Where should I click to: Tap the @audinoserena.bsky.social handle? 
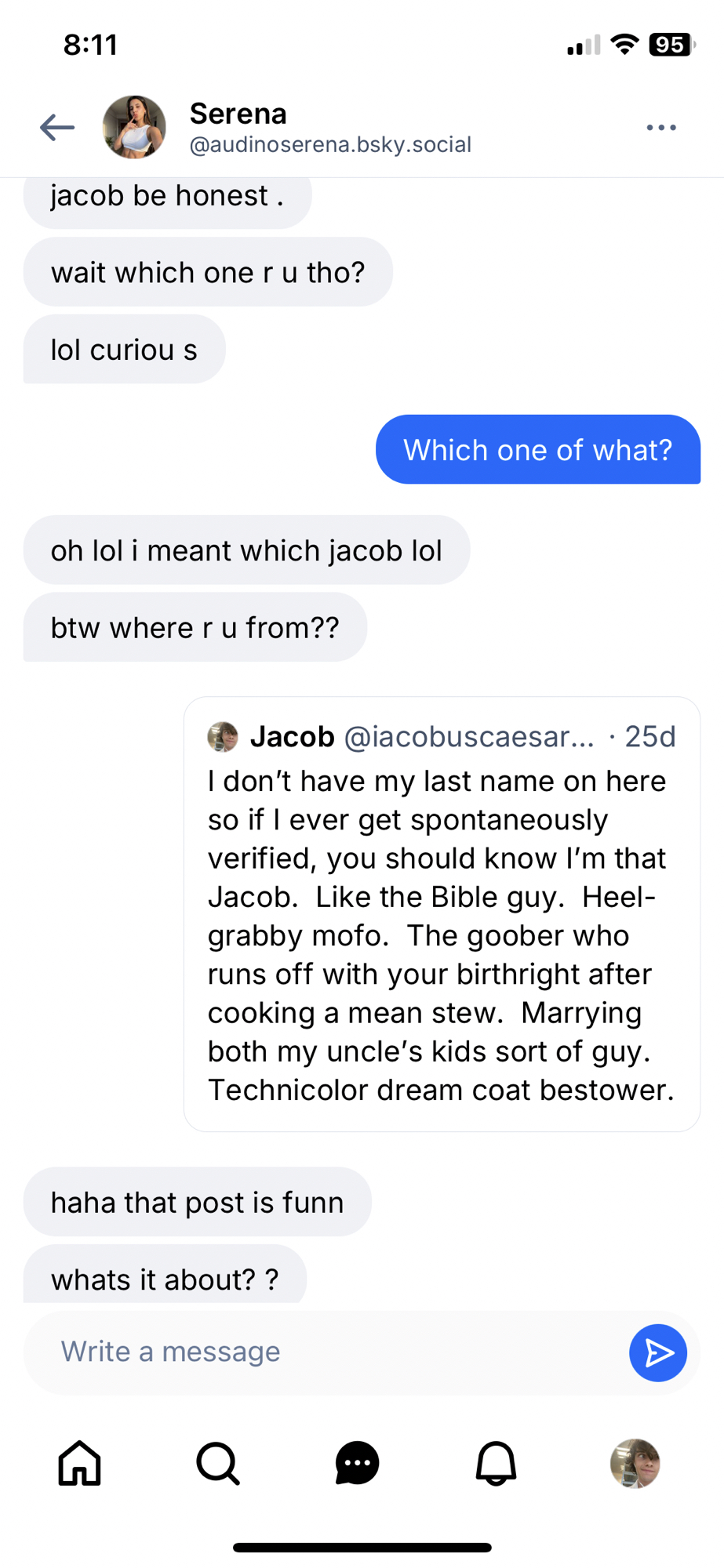(x=330, y=145)
